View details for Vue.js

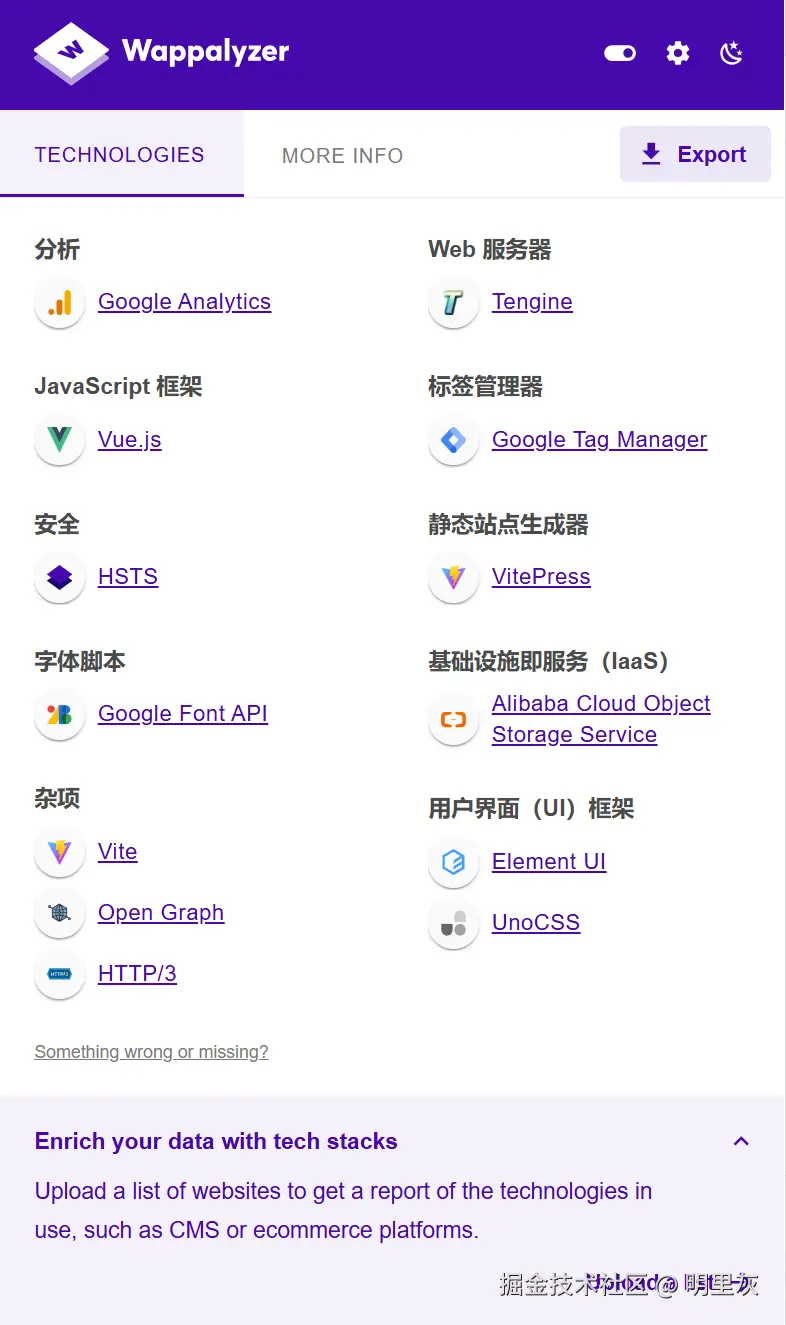click(x=129, y=439)
